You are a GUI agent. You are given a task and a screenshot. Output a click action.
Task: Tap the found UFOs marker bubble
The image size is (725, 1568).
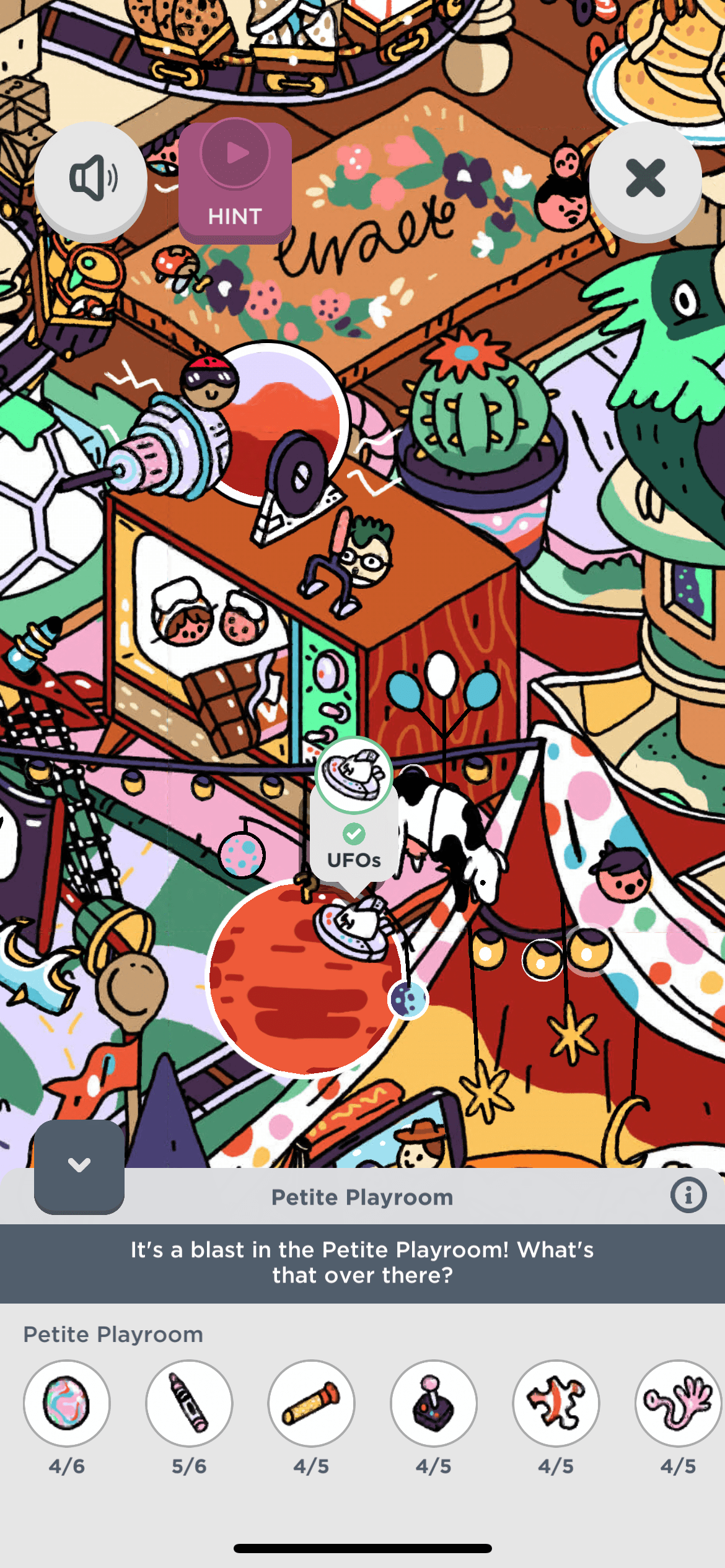(354, 811)
